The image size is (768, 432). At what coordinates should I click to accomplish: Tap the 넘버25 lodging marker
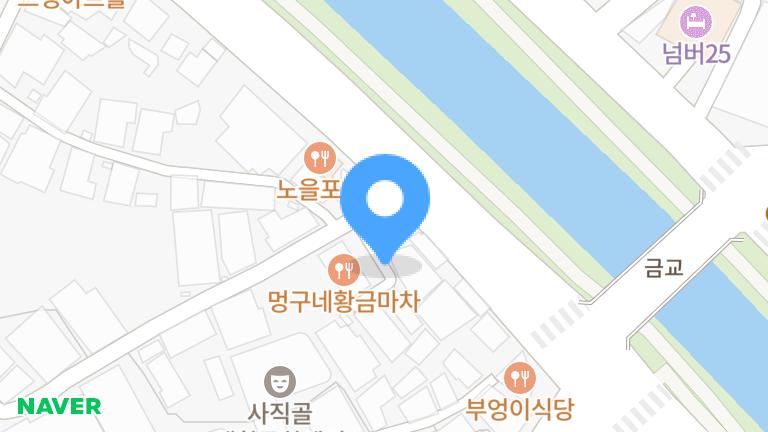[x=696, y=22]
